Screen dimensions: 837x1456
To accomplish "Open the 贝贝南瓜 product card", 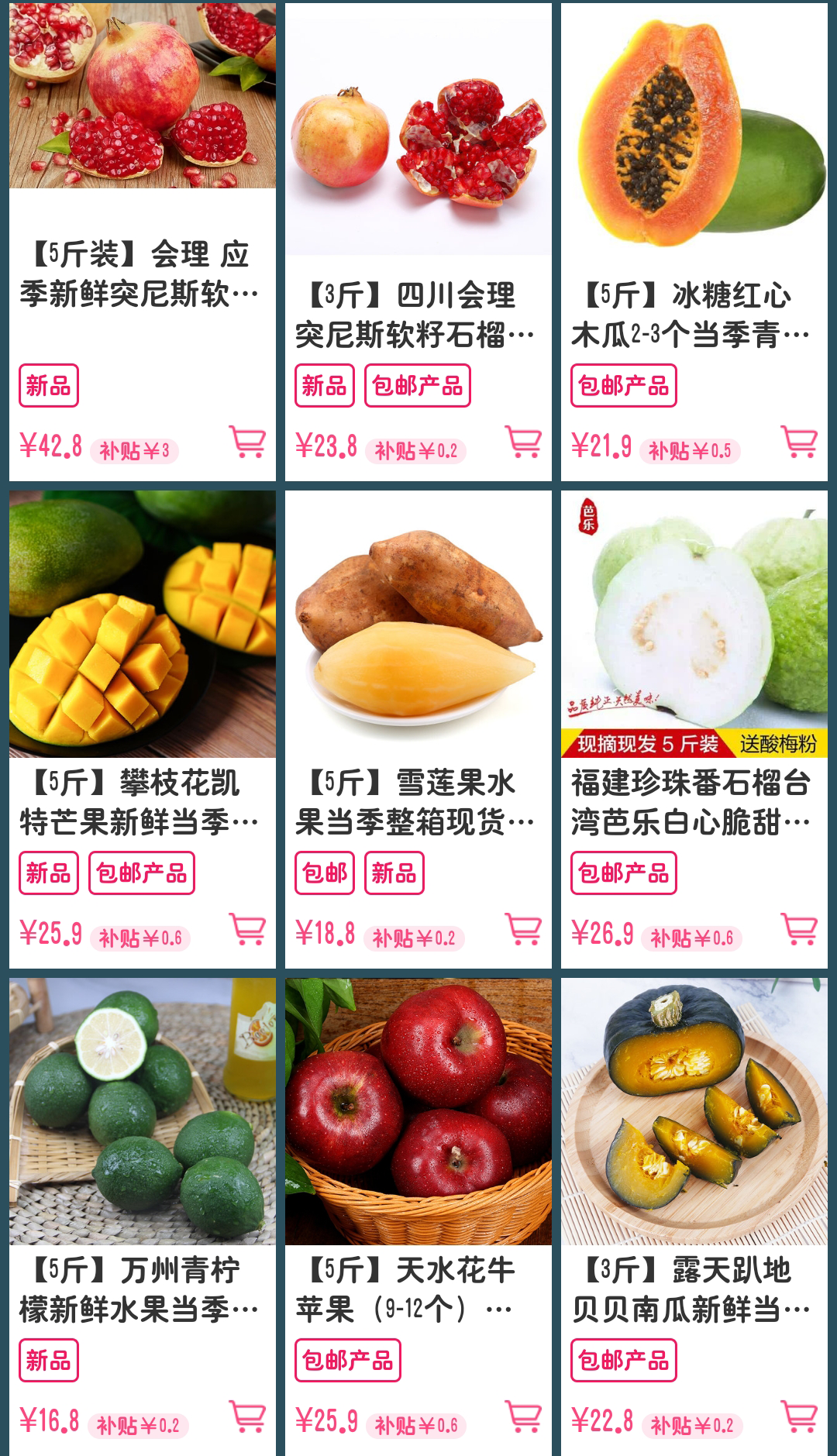I will (x=694, y=1217).
